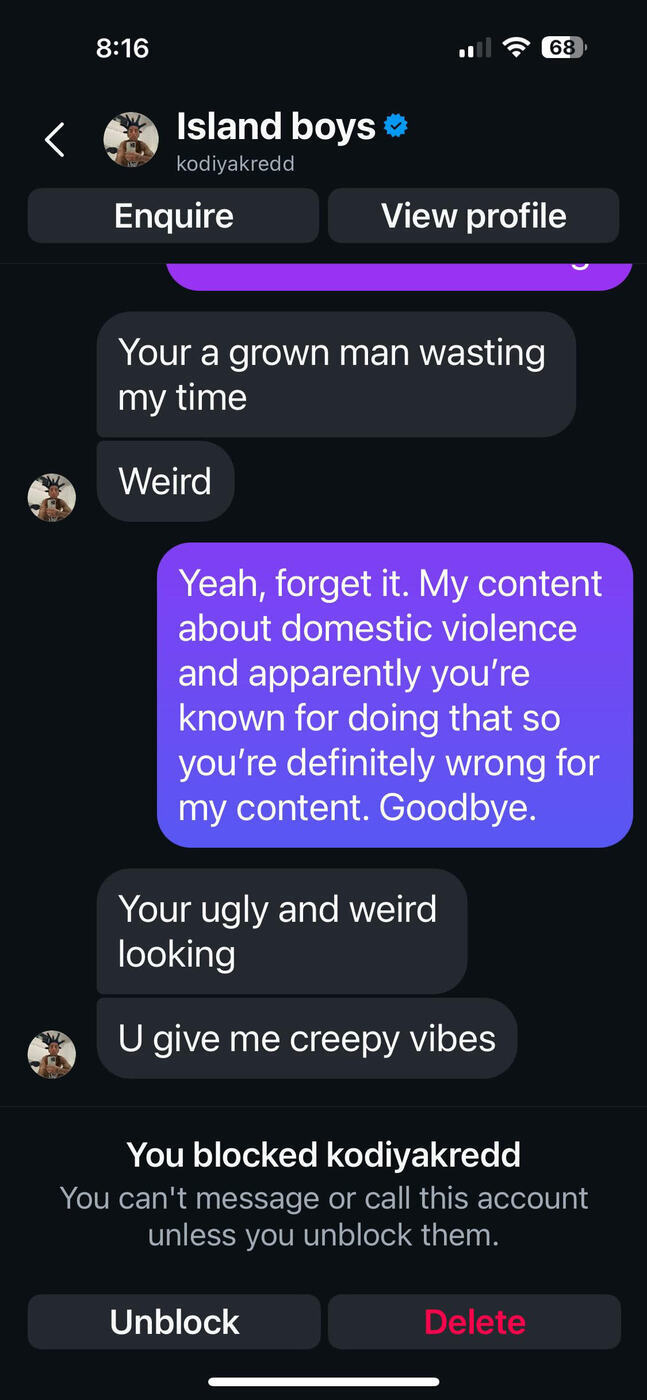Tap the sender avatar beside "Weird"
The width and height of the screenshot is (647, 1400).
[x=51, y=497]
